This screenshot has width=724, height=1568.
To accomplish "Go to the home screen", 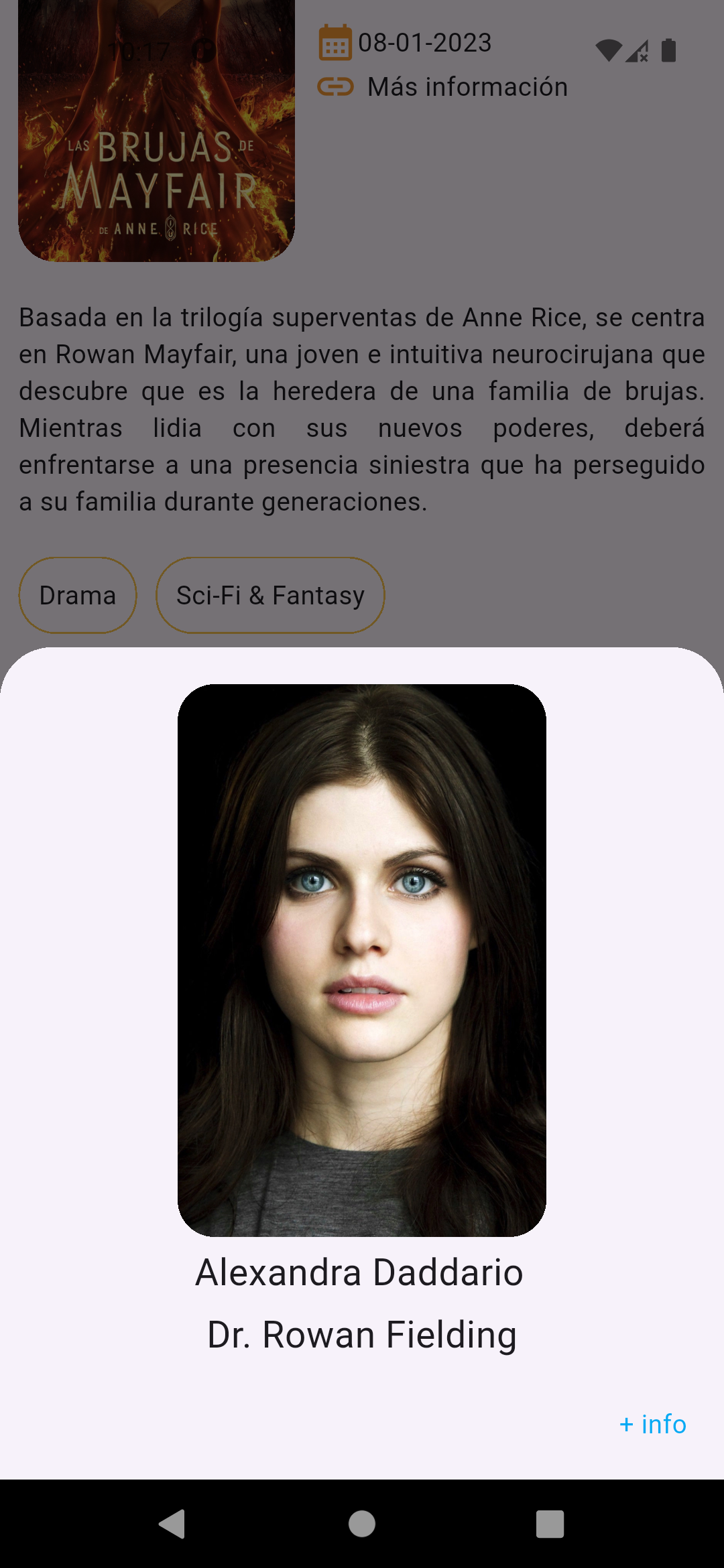I will click(362, 1524).
